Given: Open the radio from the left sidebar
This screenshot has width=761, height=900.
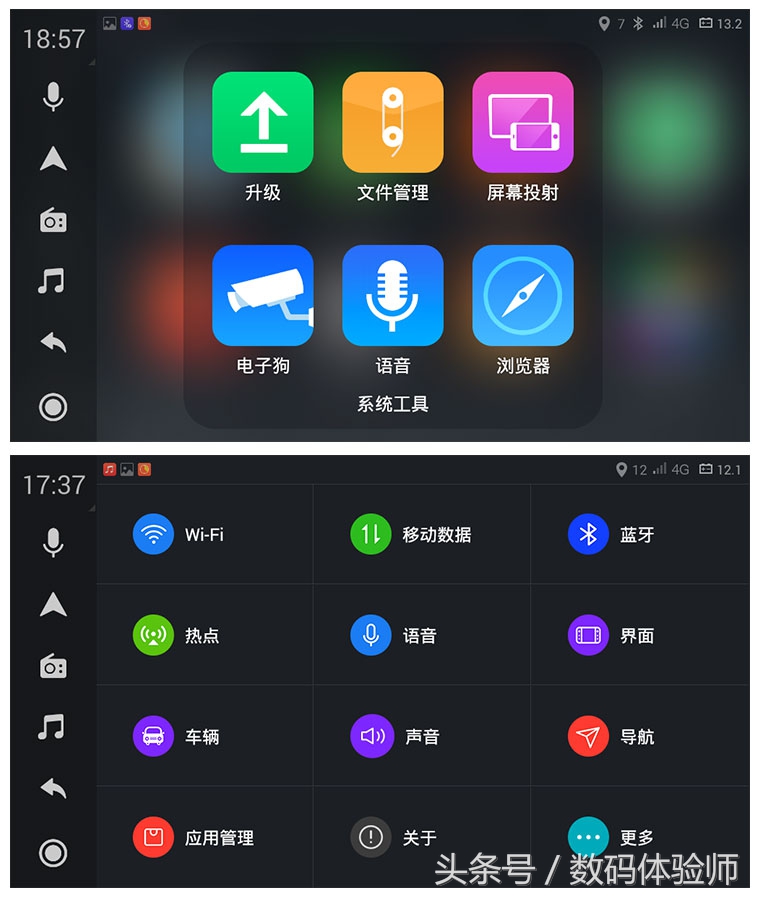Looking at the screenshot, I should (x=51, y=222).
